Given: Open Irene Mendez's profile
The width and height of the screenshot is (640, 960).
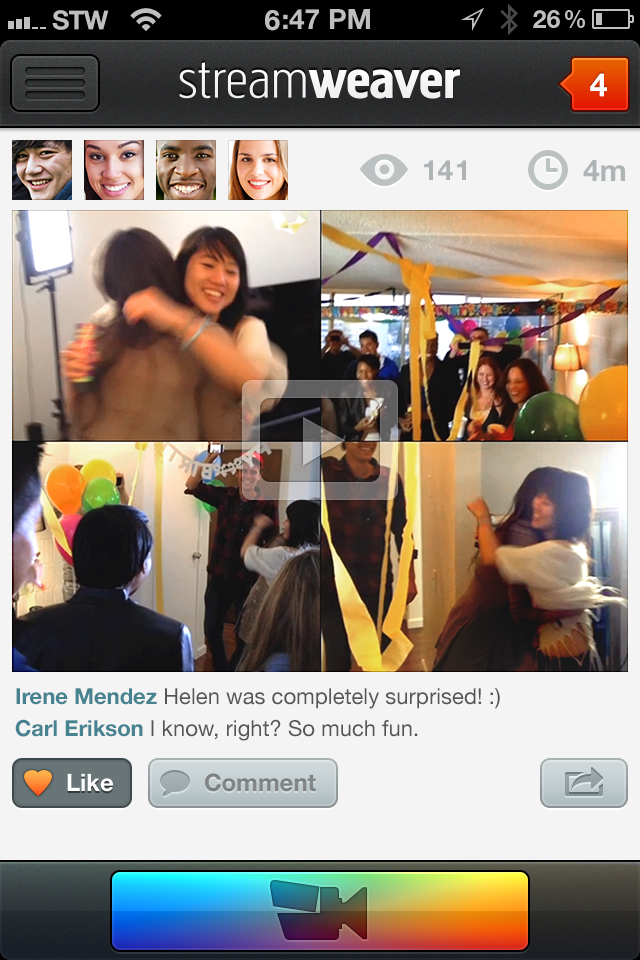Looking at the screenshot, I should (86, 697).
